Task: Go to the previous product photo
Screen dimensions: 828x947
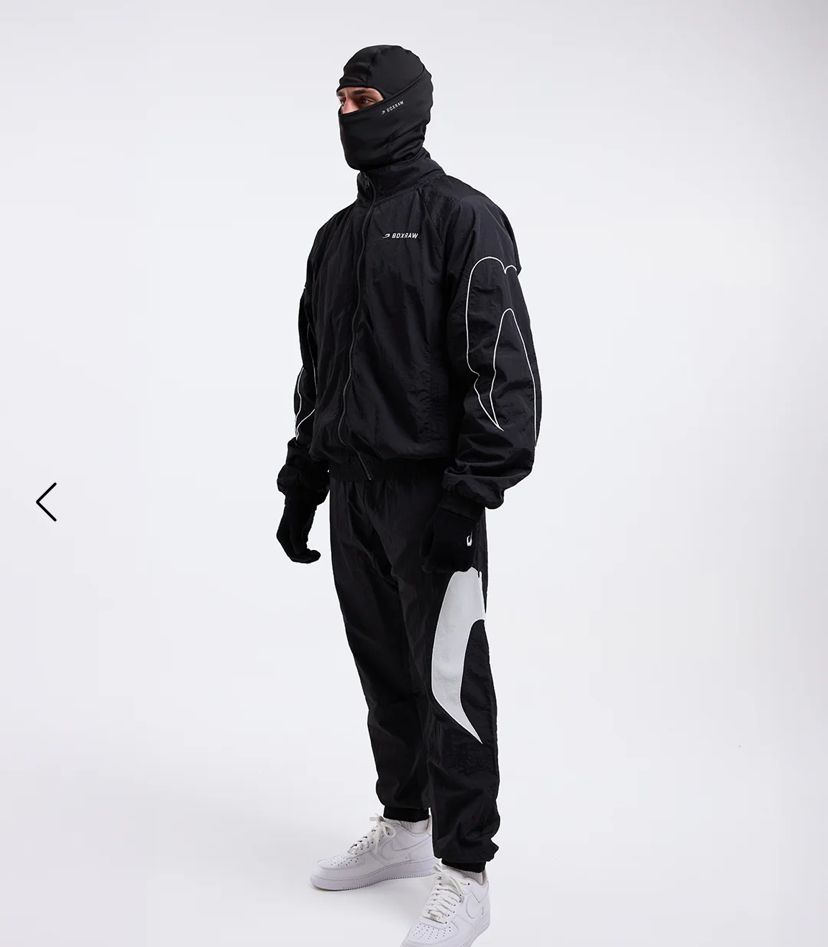Action: click(x=46, y=502)
